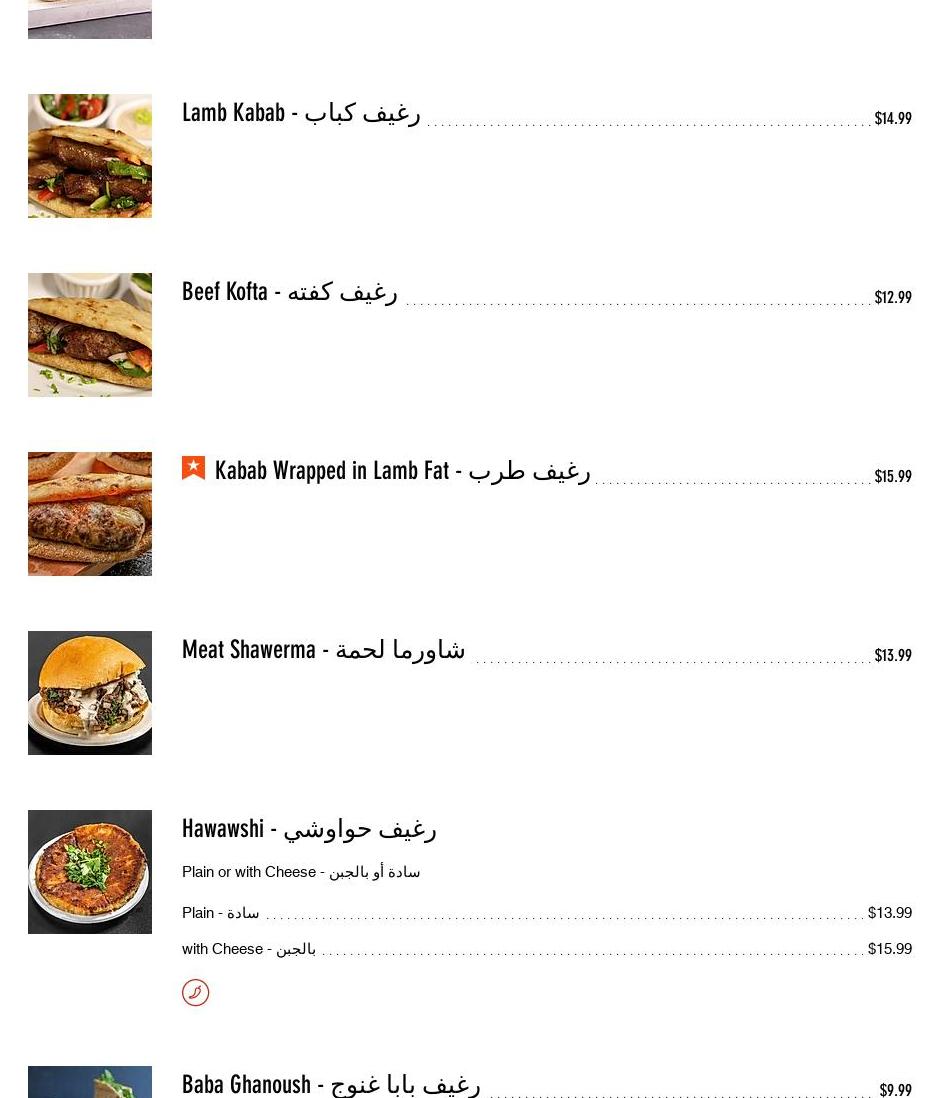This screenshot has width=945, height=1098.
Task: Open the Hawawshi item photo
Action: tap(90, 872)
